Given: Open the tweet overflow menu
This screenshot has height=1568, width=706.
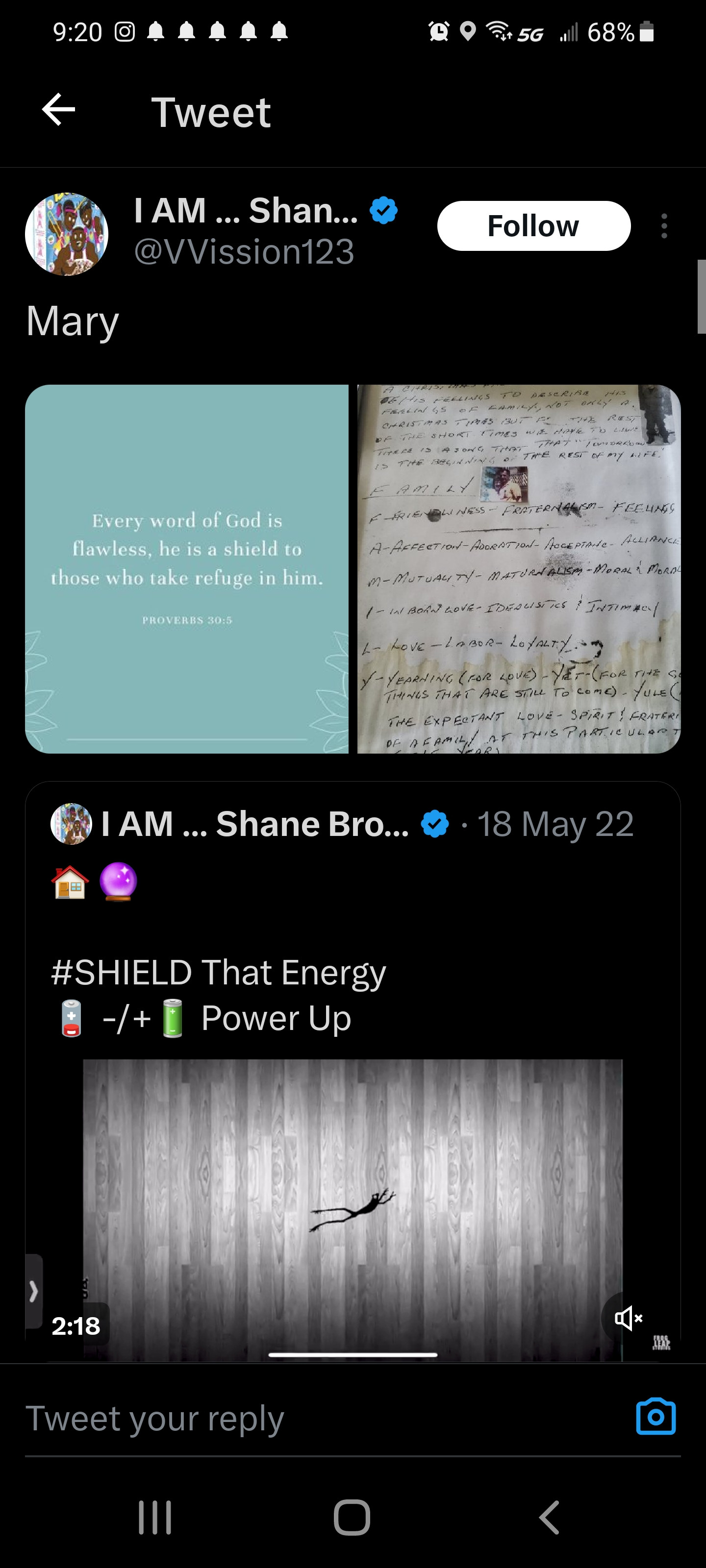Looking at the screenshot, I should (663, 226).
